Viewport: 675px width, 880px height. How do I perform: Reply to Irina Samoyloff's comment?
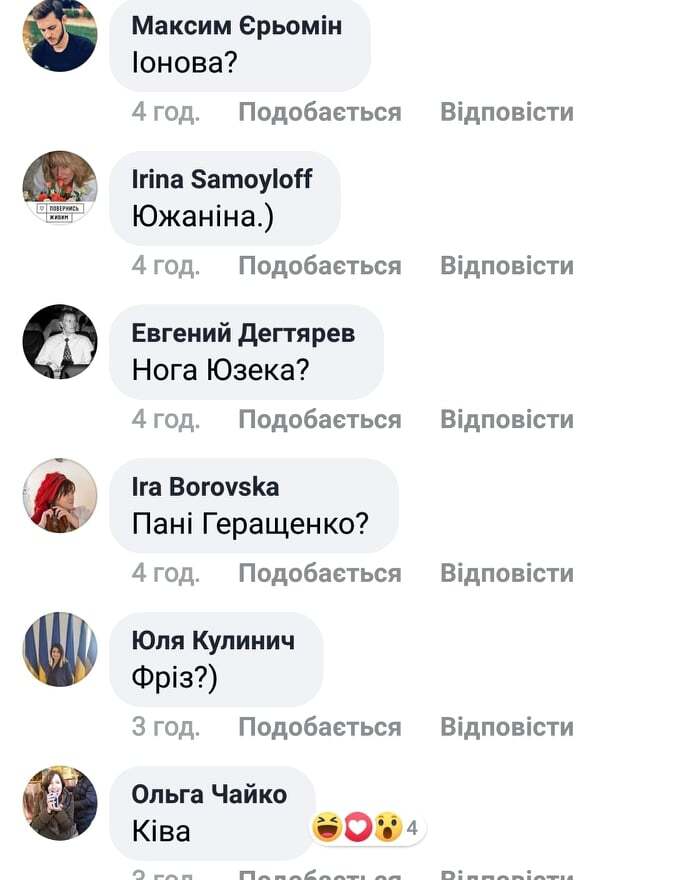click(506, 266)
